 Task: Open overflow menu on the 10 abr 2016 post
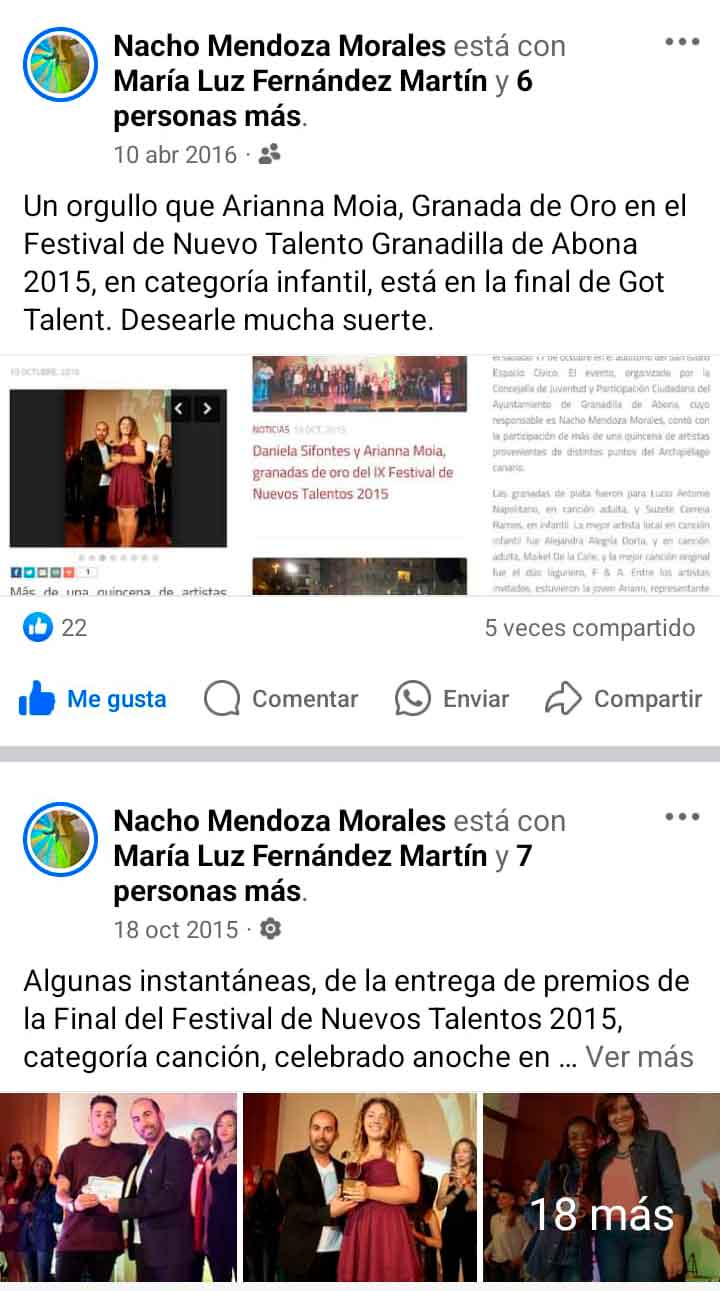[682, 42]
